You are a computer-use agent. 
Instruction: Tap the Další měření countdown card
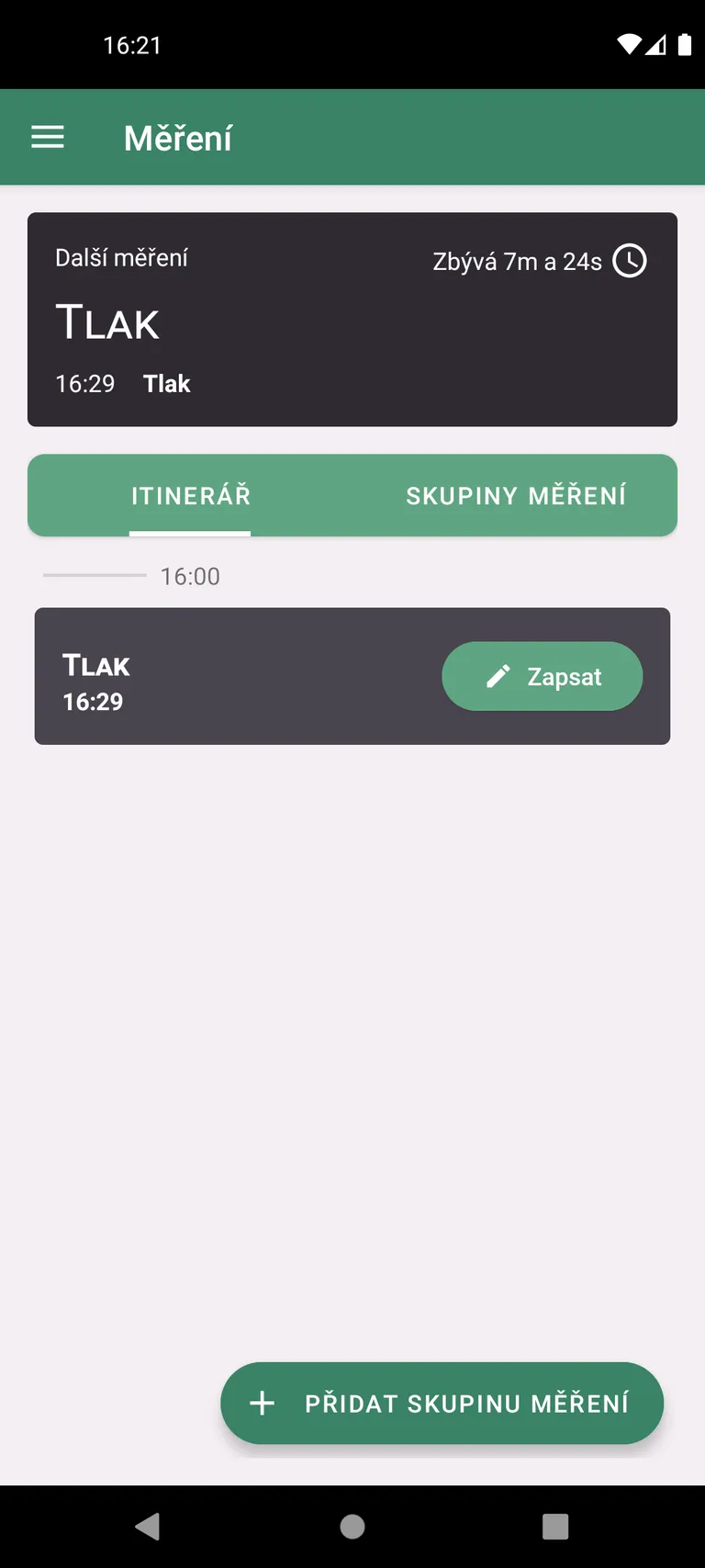point(352,319)
